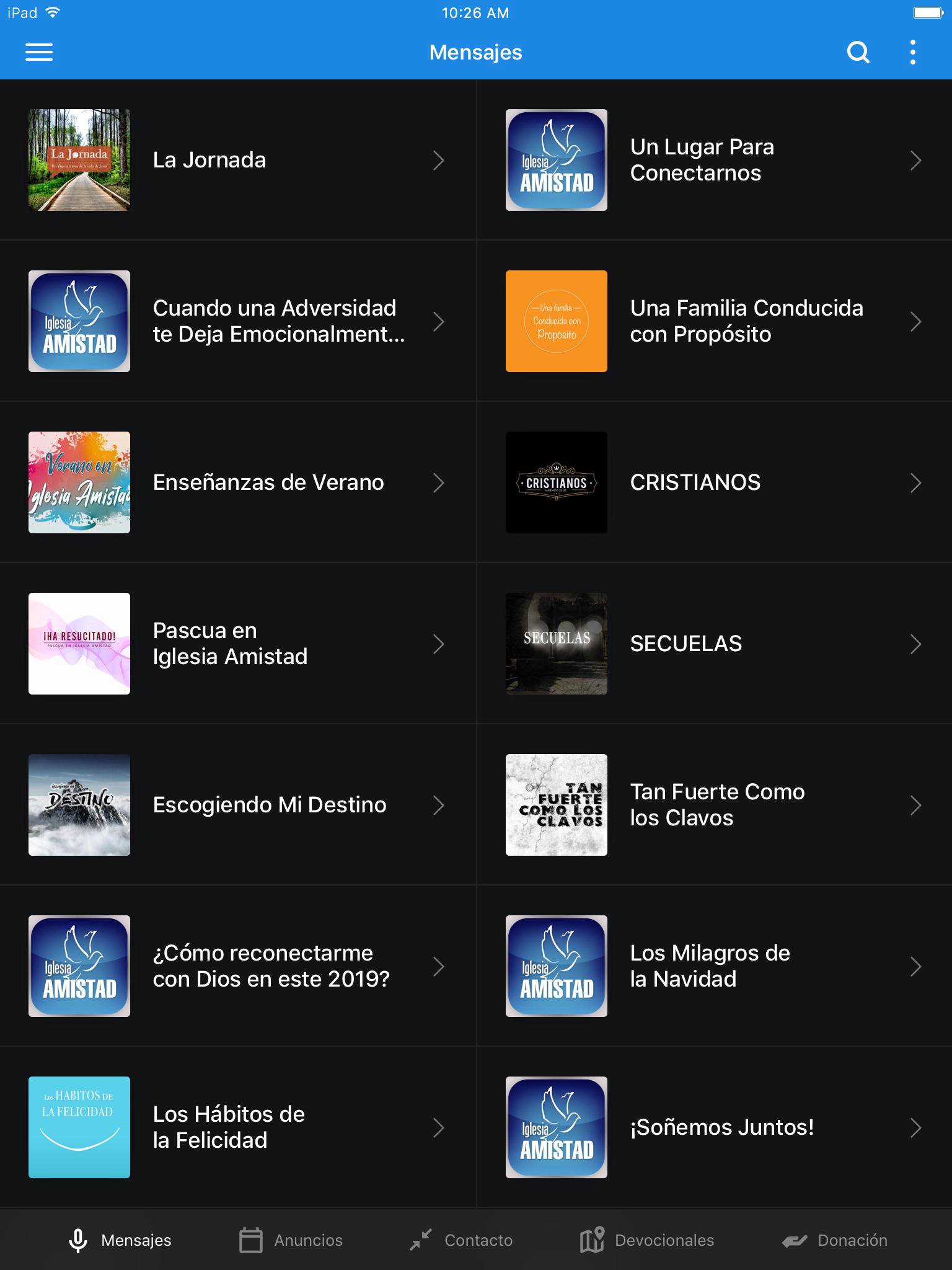Open Un Lugar Para Conectarnos
Viewport: 952px width, 1270px height.
pyautogui.click(x=714, y=160)
